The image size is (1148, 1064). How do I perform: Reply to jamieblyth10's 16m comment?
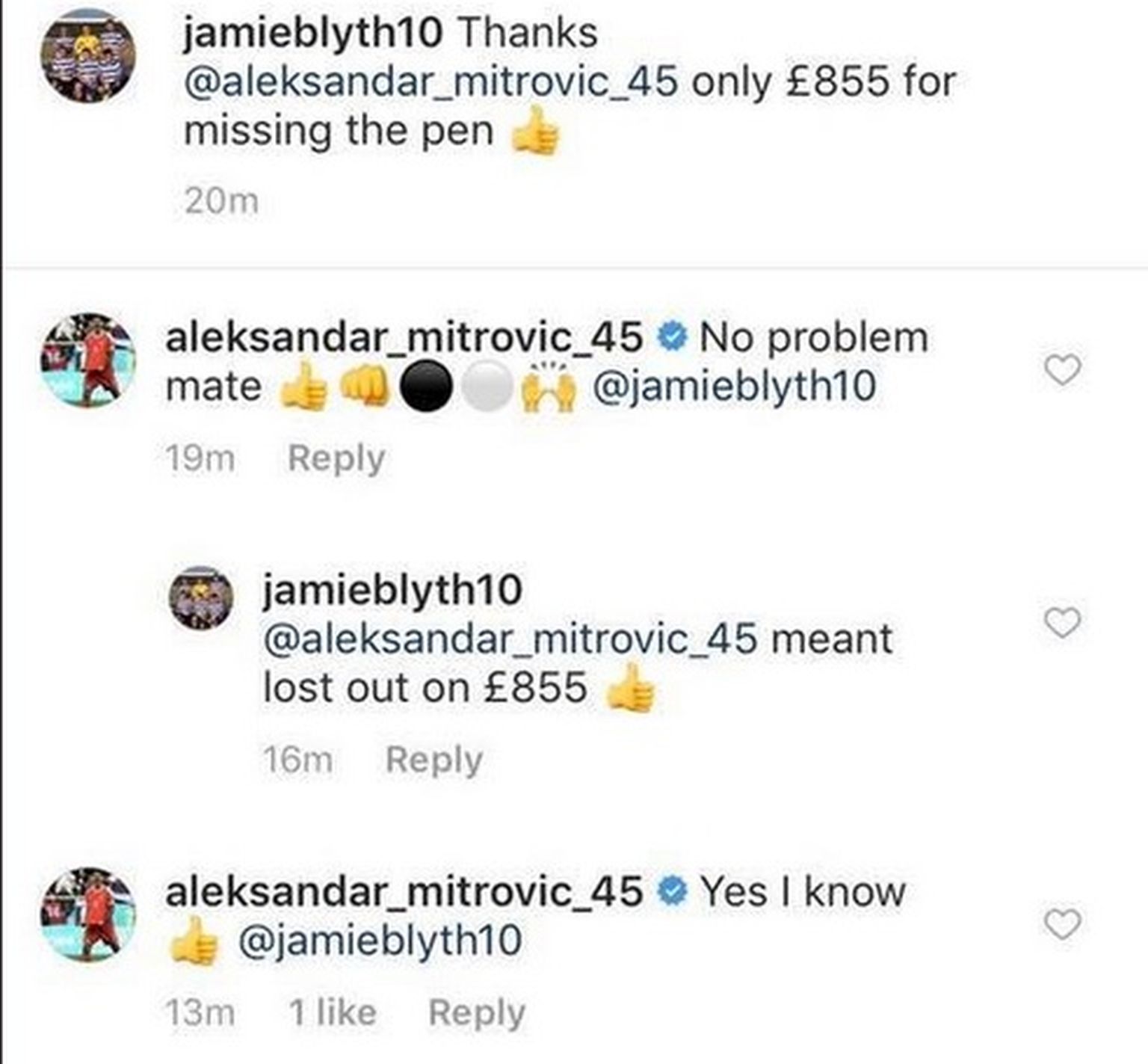(x=433, y=760)
